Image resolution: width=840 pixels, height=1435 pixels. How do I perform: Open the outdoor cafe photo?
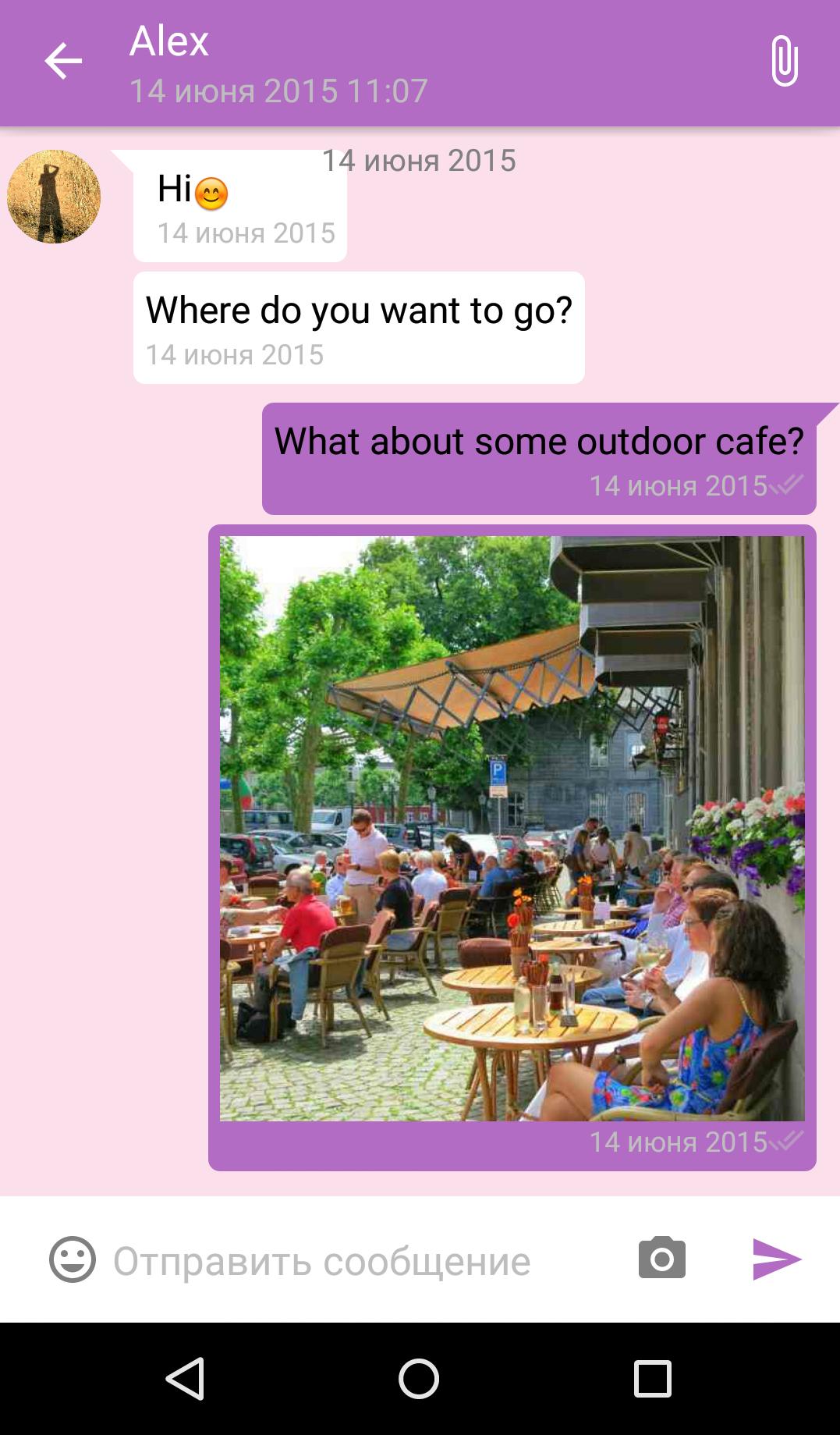click(512, 828)
